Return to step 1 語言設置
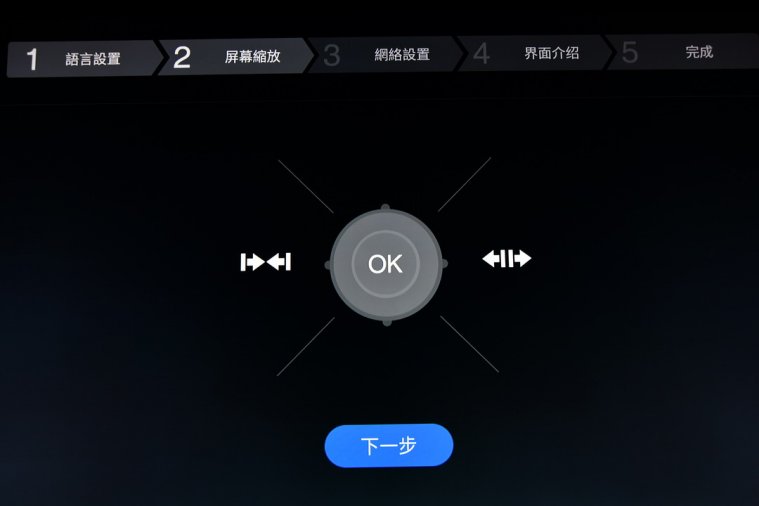The image size is (759, 506). pyautogui.click(x=78, y=58)
